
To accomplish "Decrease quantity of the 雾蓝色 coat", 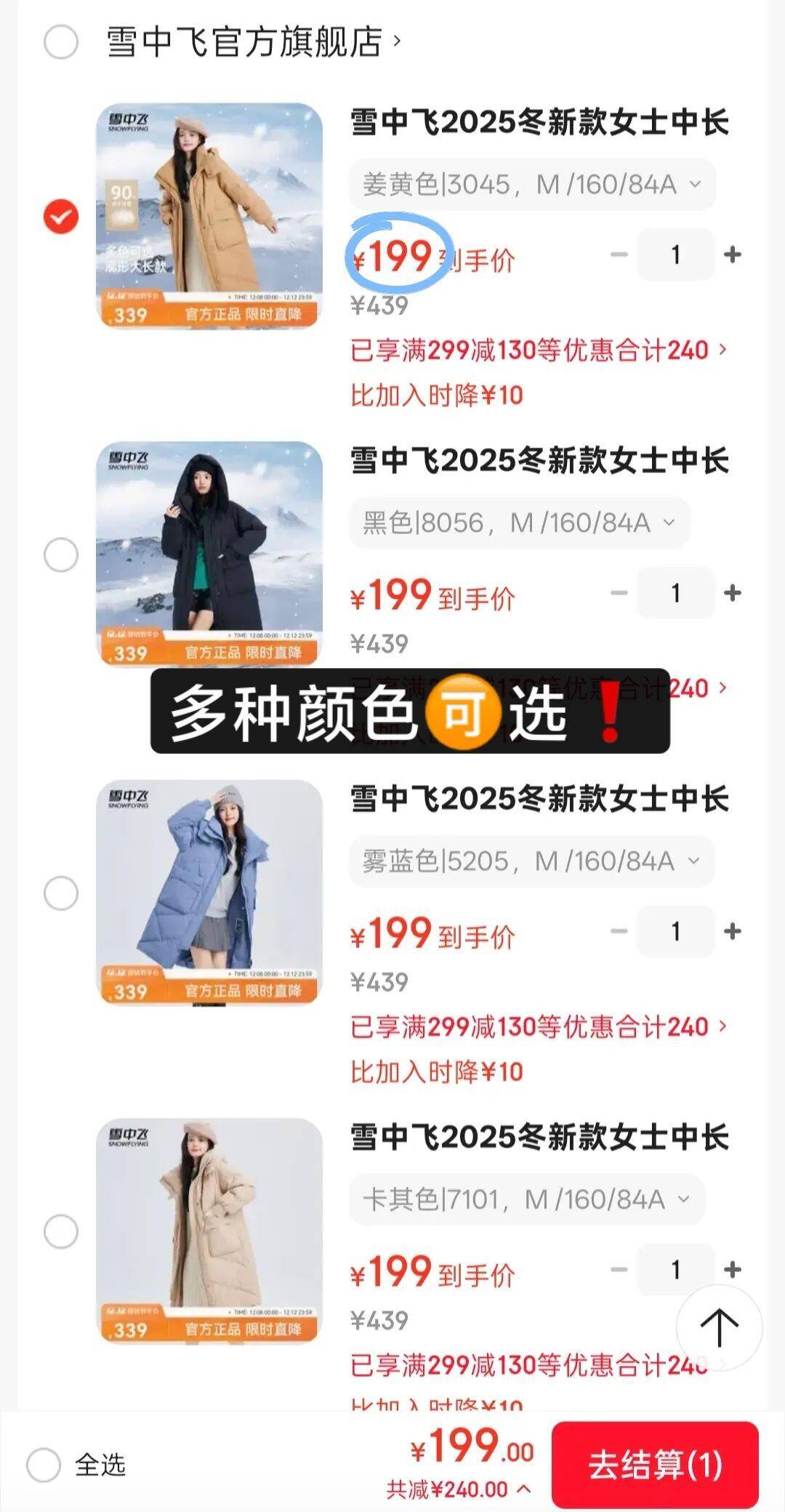I will tap(619, 931).
